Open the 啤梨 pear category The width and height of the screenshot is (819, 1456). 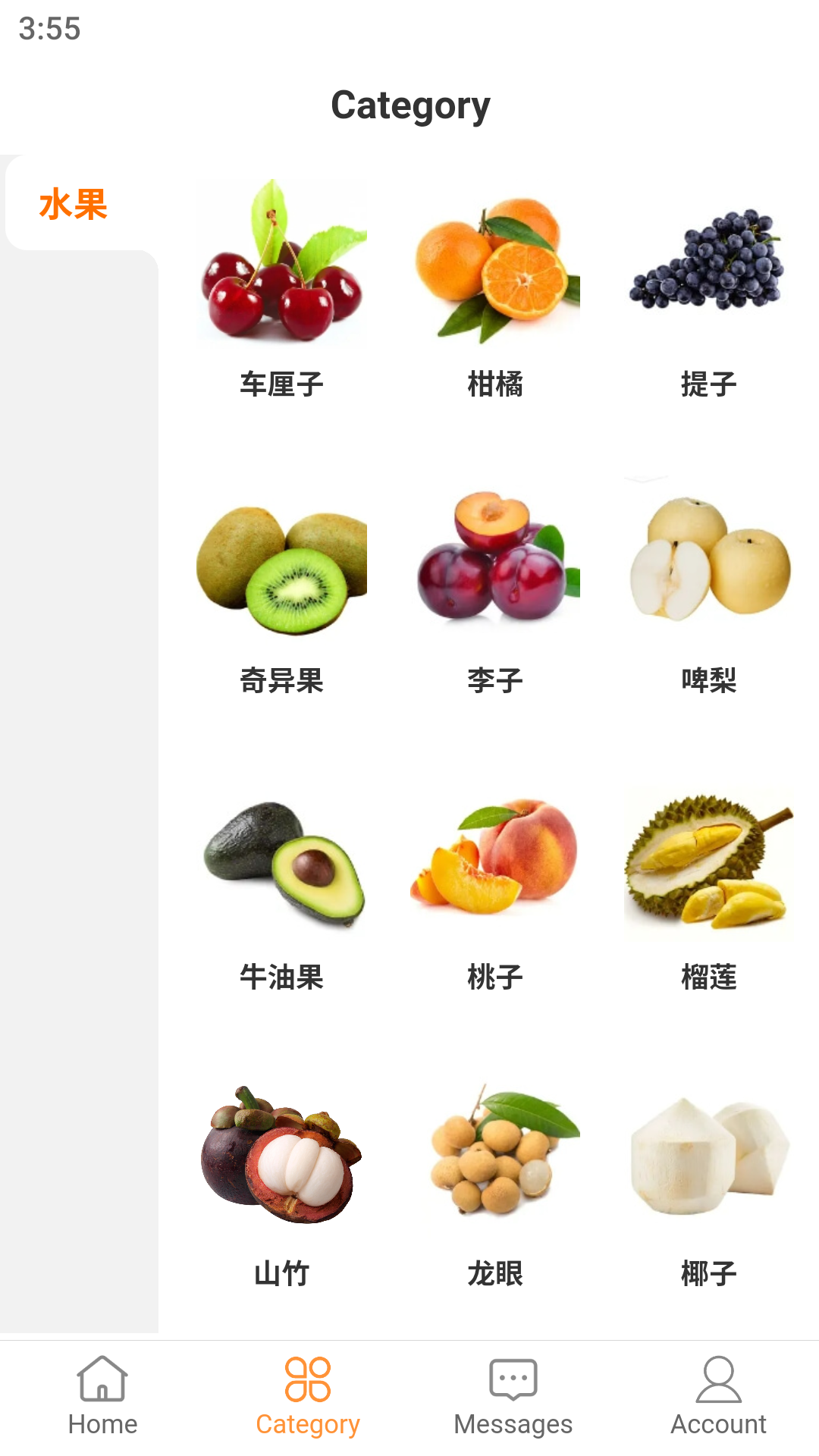click(708, 585)
